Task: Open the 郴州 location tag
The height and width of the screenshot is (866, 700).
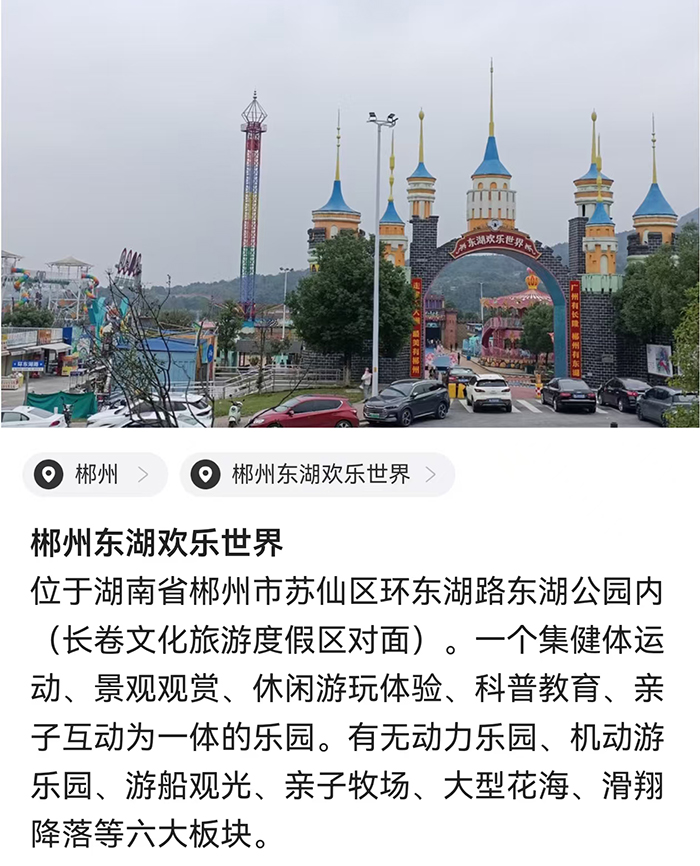Action: (x=95, y=475)
